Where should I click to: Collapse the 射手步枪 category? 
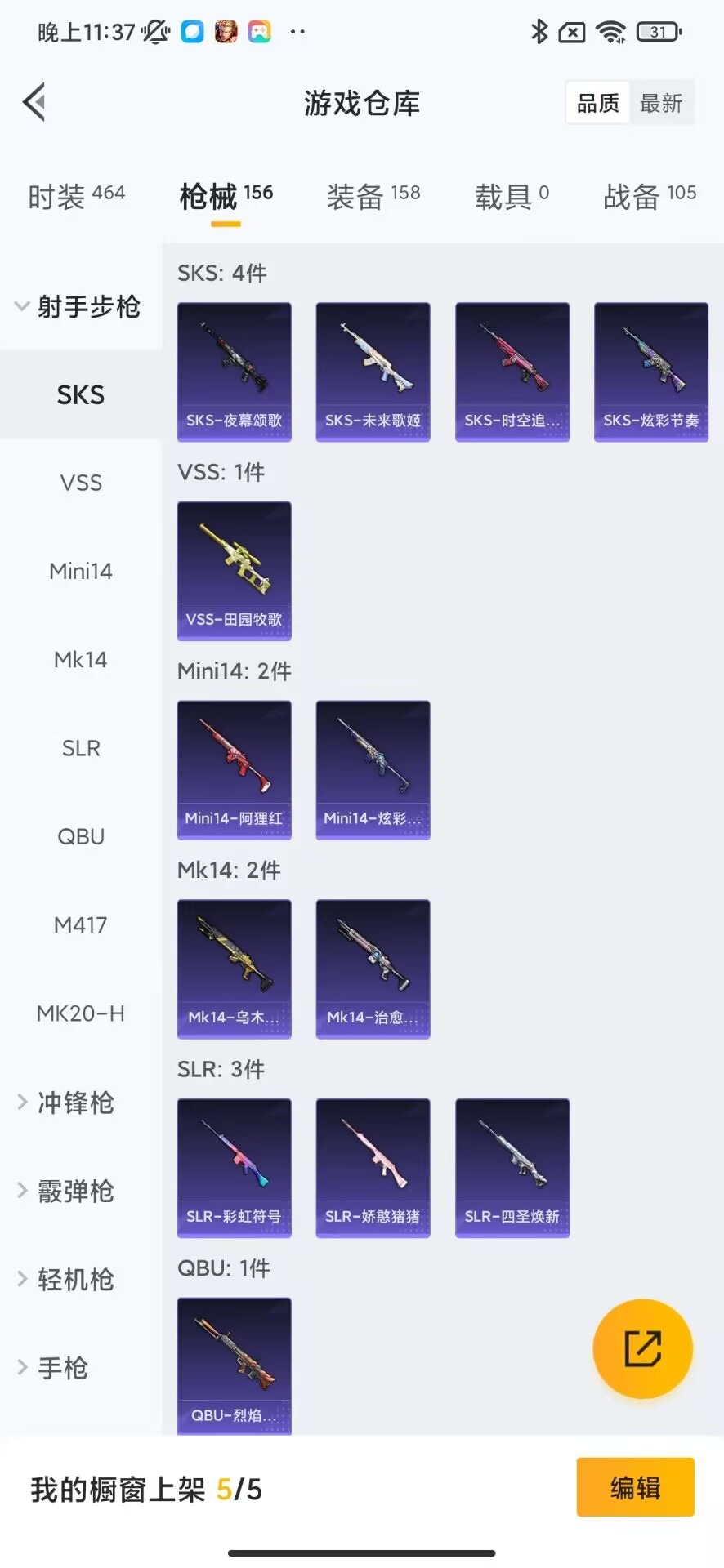click(x=80, y=307)
